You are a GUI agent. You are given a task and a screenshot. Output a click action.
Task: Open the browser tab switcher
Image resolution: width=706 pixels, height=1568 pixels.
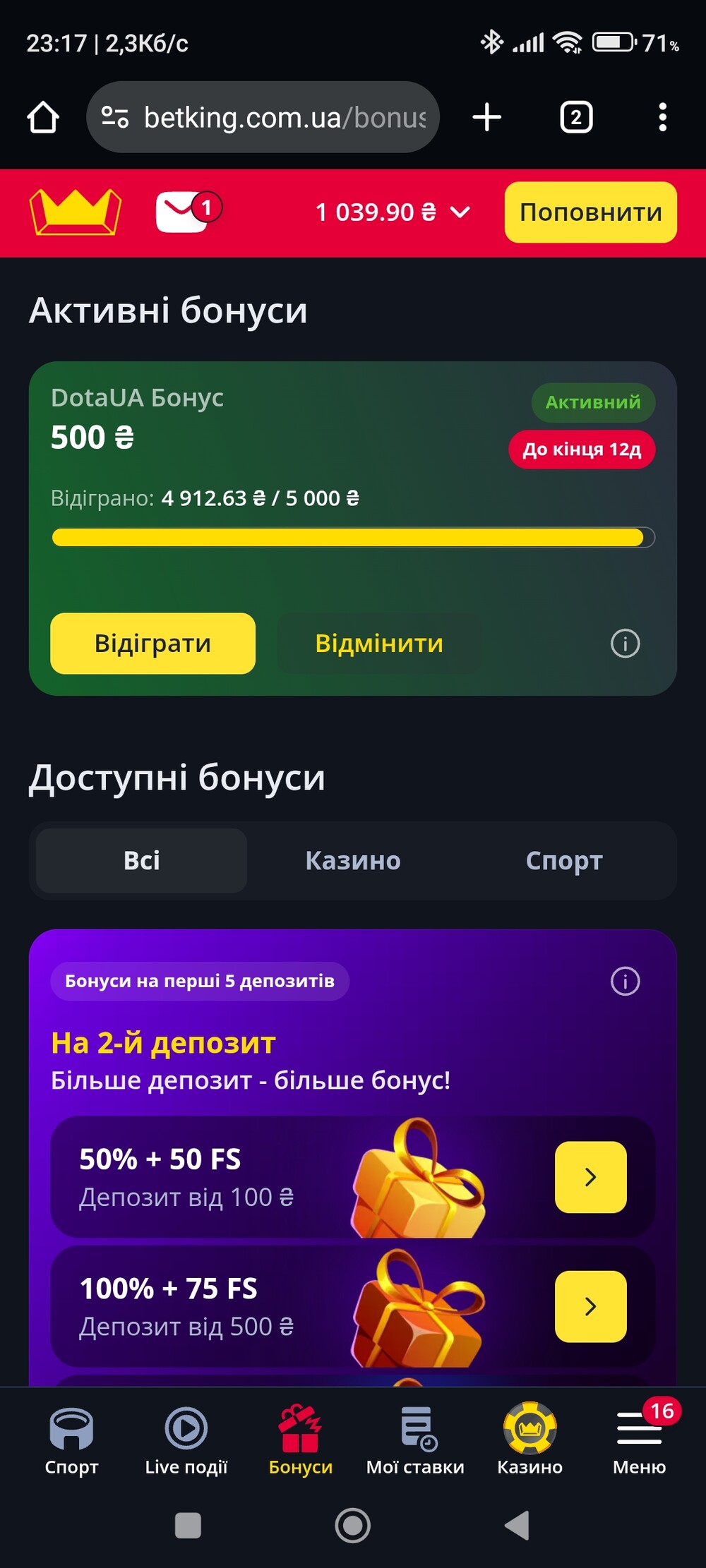(576, 117)
